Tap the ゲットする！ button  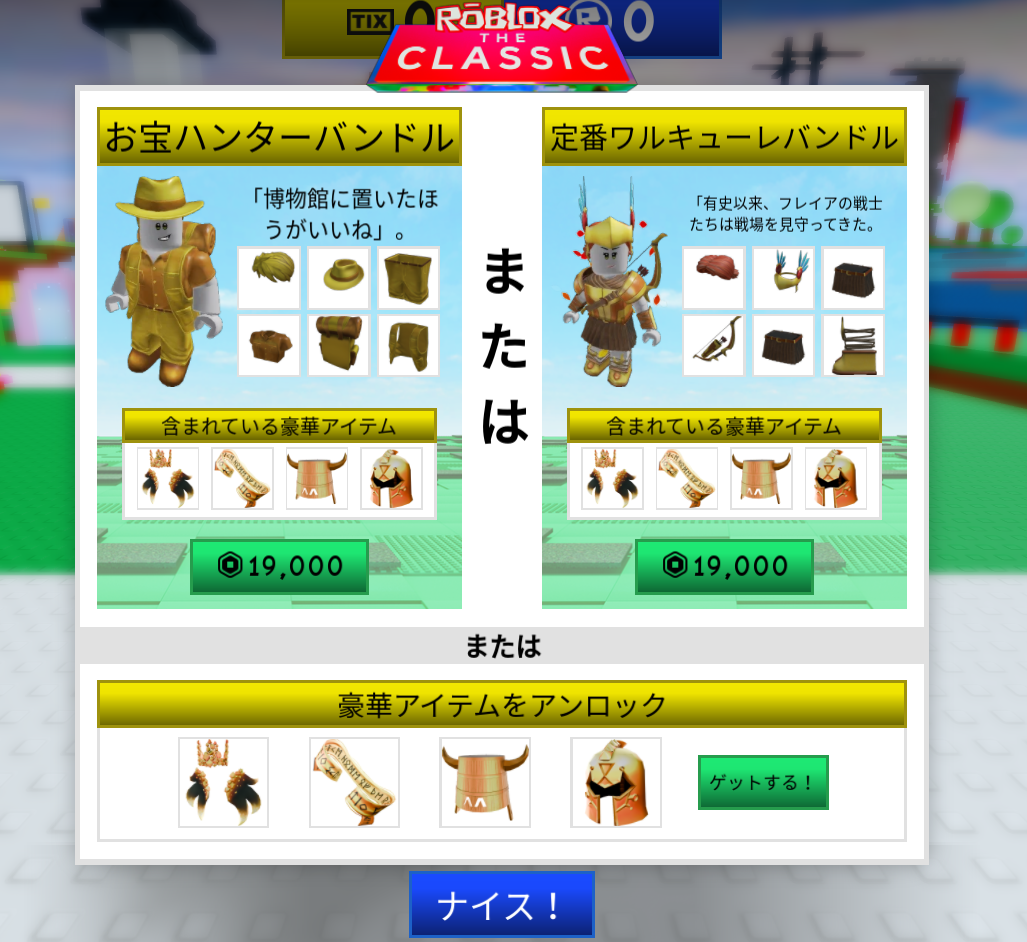763,782
